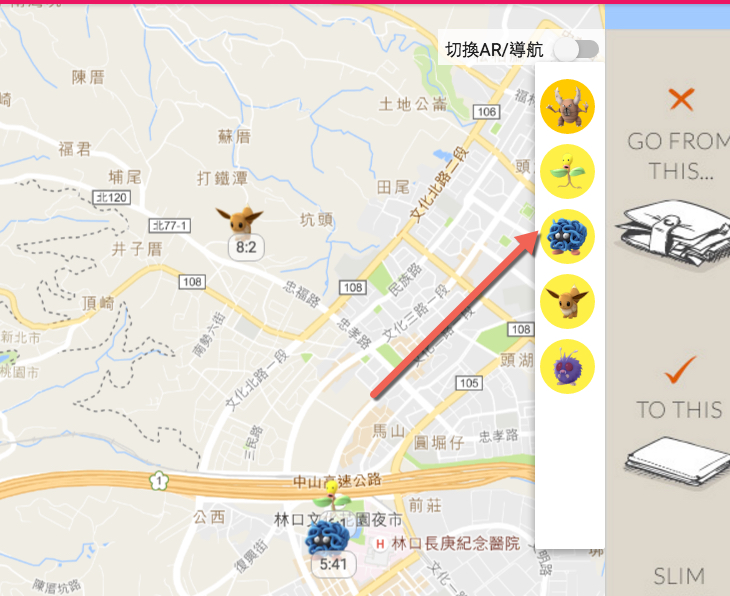Select Venonat in the Pokémon list
The height and width of the screenshot is (596, 730).
coord(567,367)
